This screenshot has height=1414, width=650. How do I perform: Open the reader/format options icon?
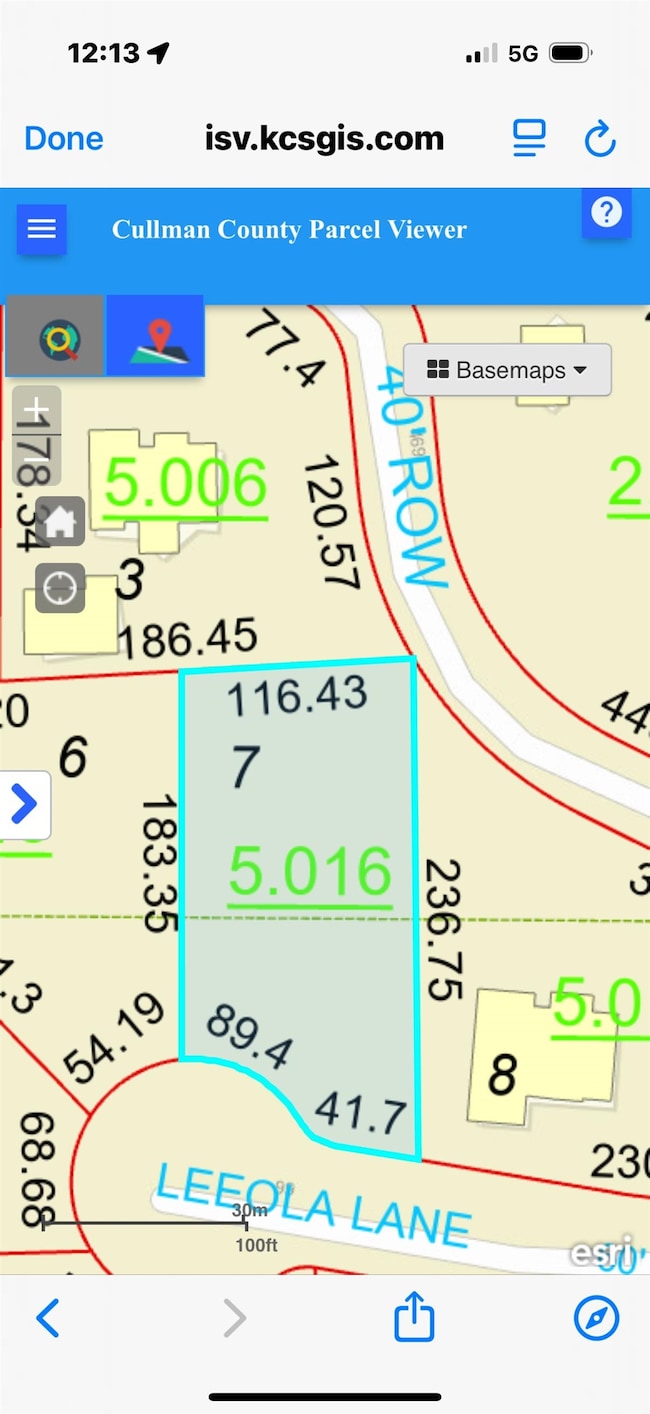(530, 139)
